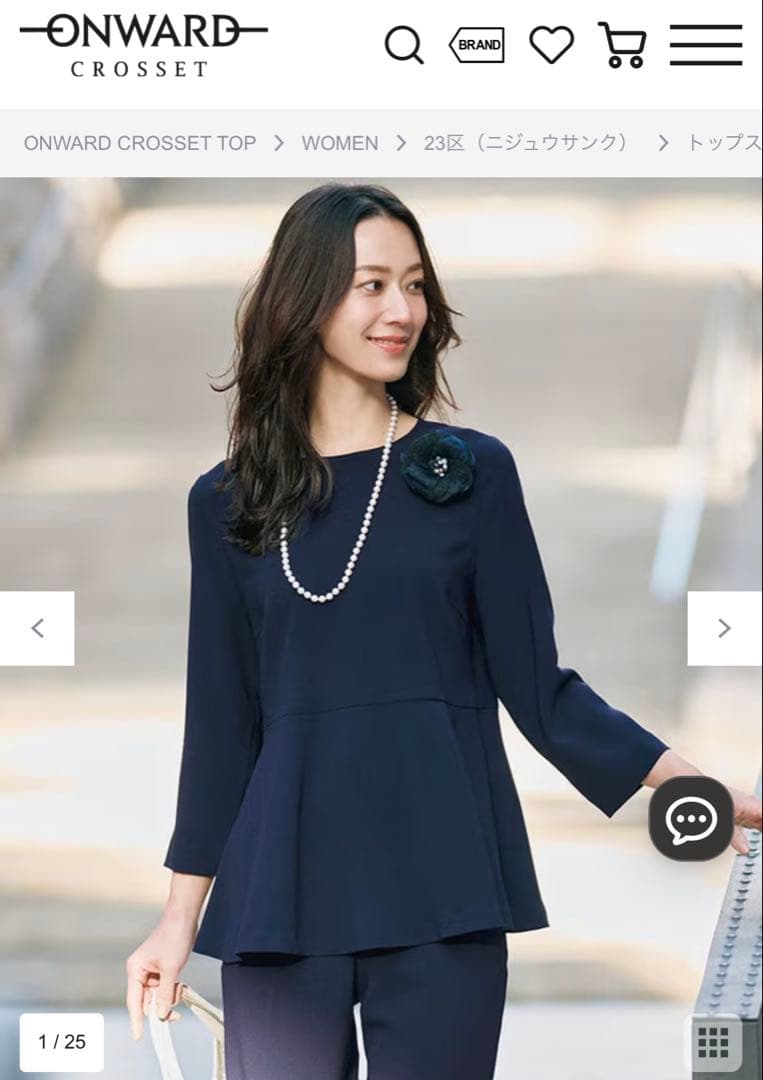
Task: Open the WOMEN breadcrumb link
Action: pyautogui.click(x=340, y=143)
